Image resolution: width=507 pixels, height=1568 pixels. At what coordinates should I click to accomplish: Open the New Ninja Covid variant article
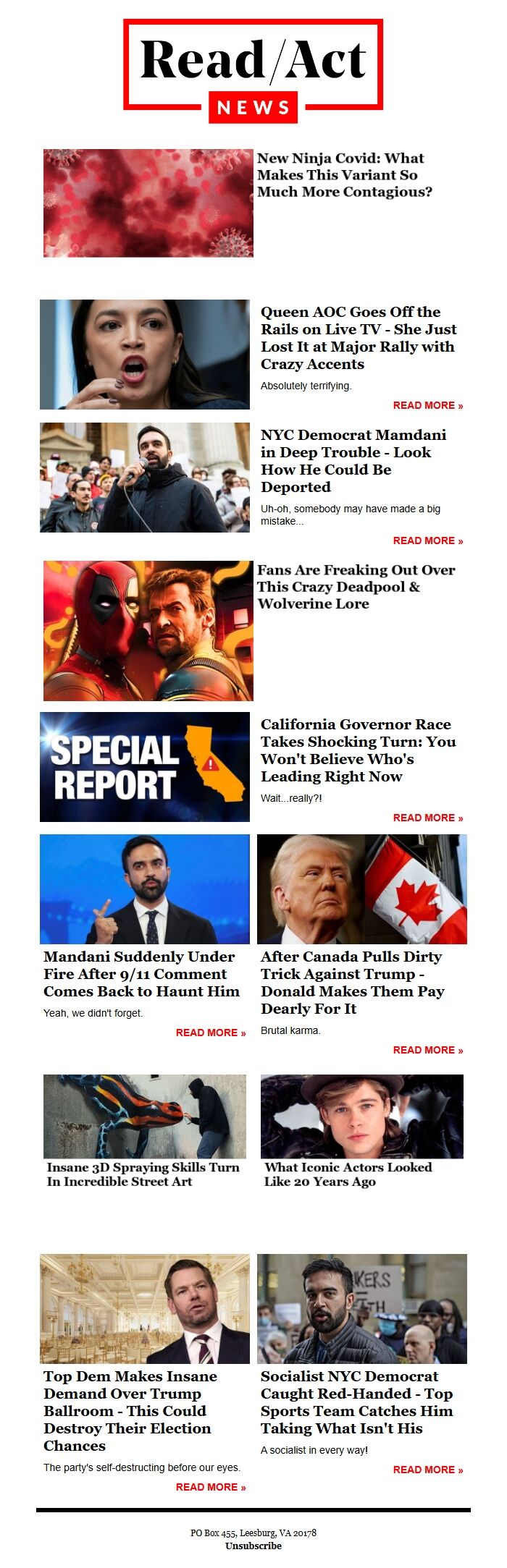(344, 175)
